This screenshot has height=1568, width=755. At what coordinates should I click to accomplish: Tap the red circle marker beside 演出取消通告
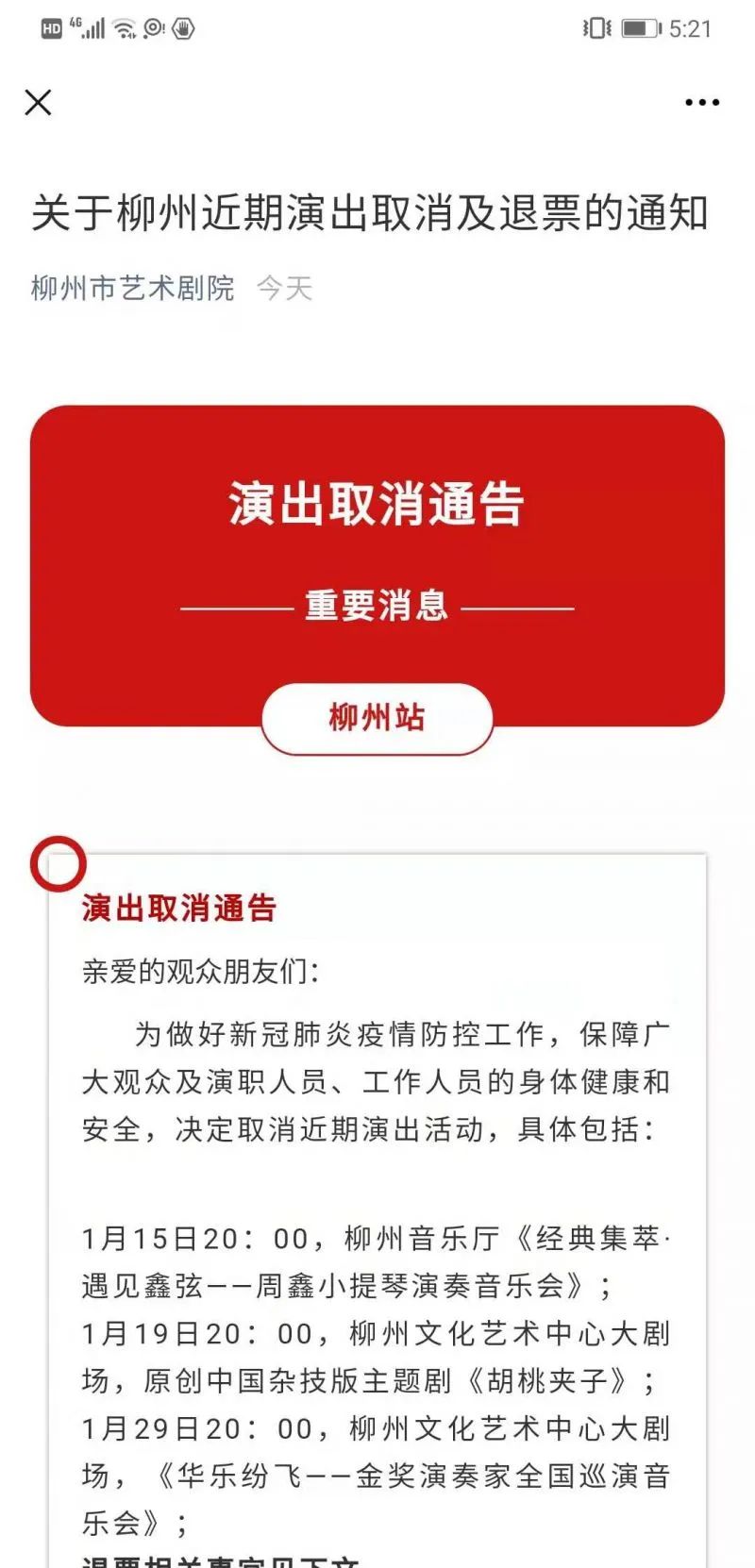[x=59, y=861]
